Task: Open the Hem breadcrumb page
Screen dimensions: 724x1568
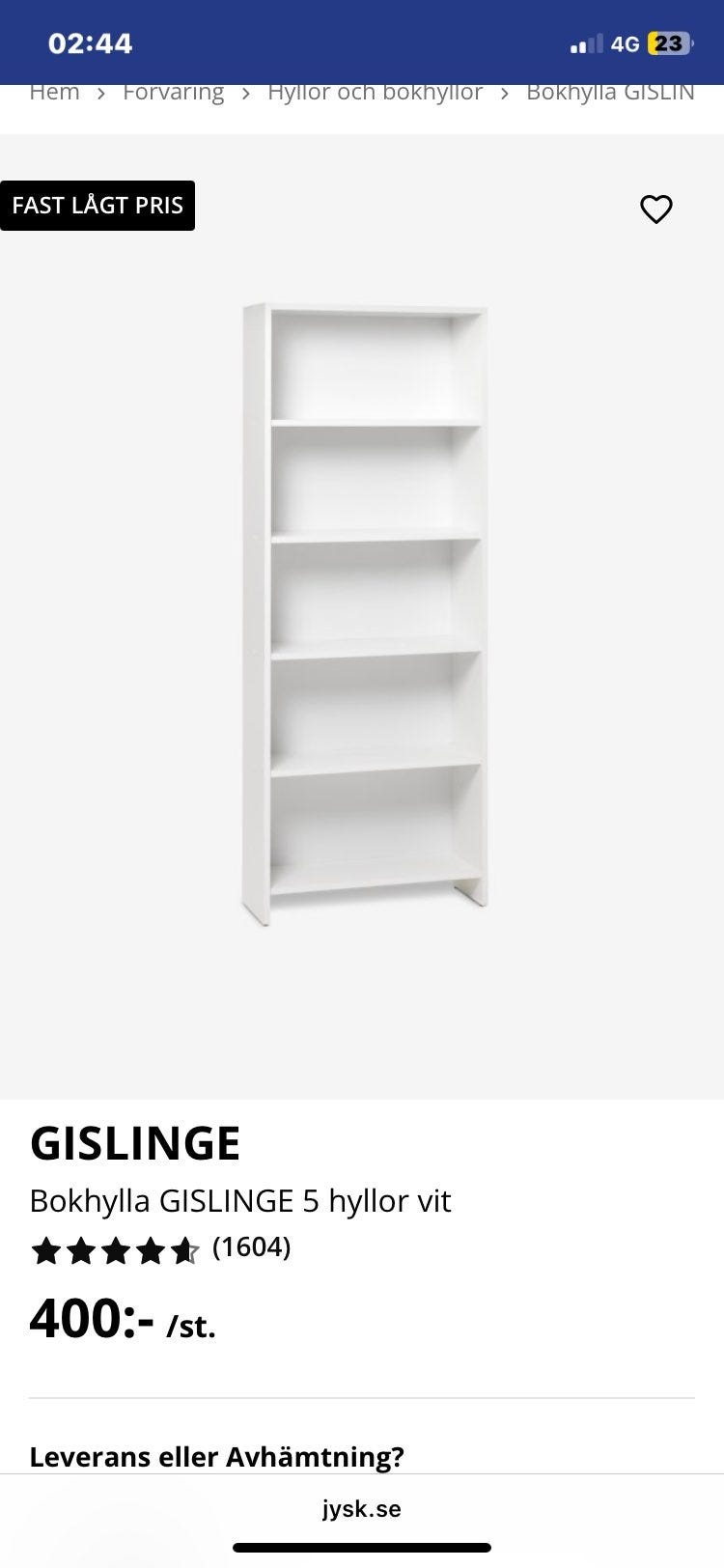Action: coord(54,91)
